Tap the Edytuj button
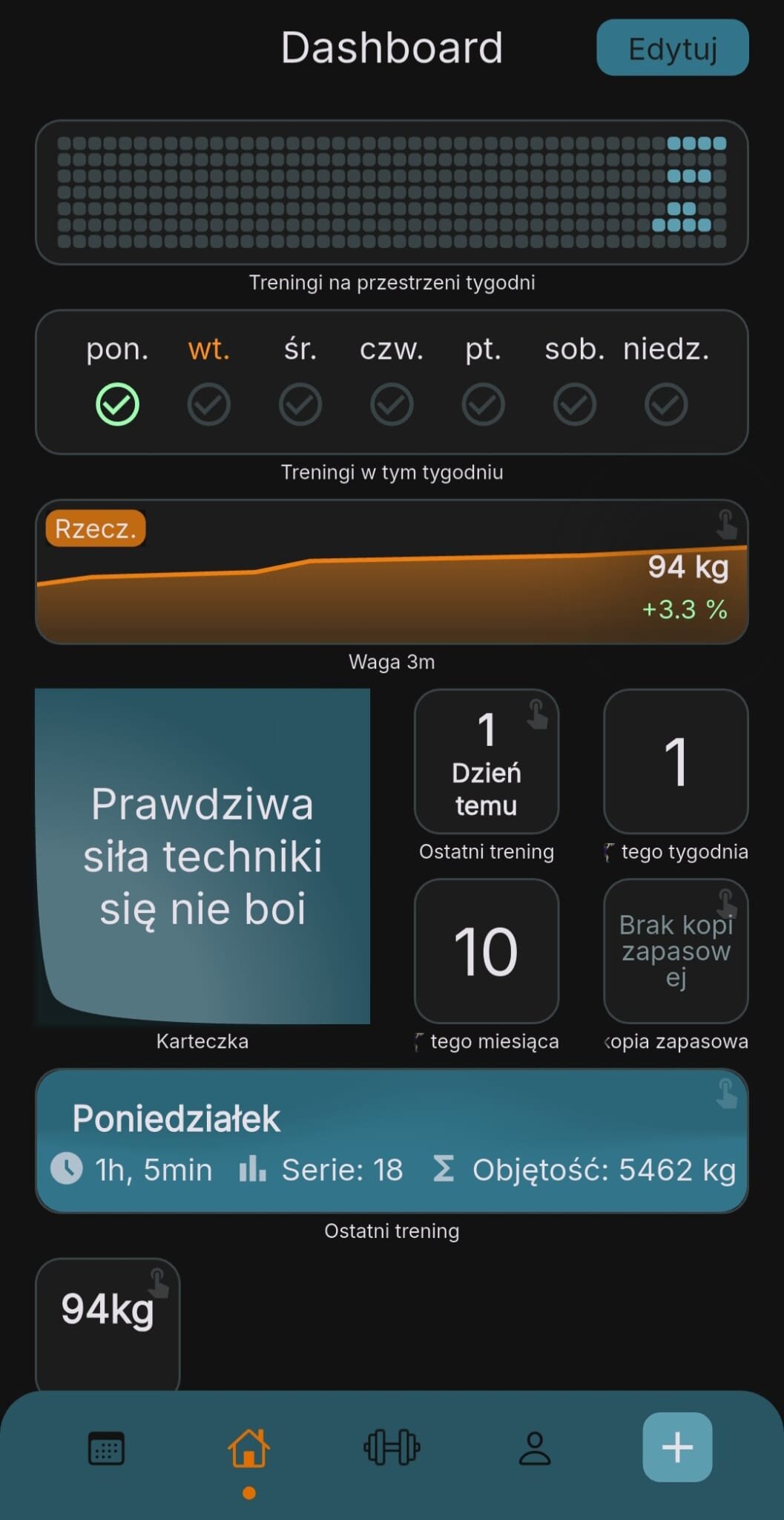This screenshot has width=784, height=1520. pyautogui.click(x=672, y=48)
